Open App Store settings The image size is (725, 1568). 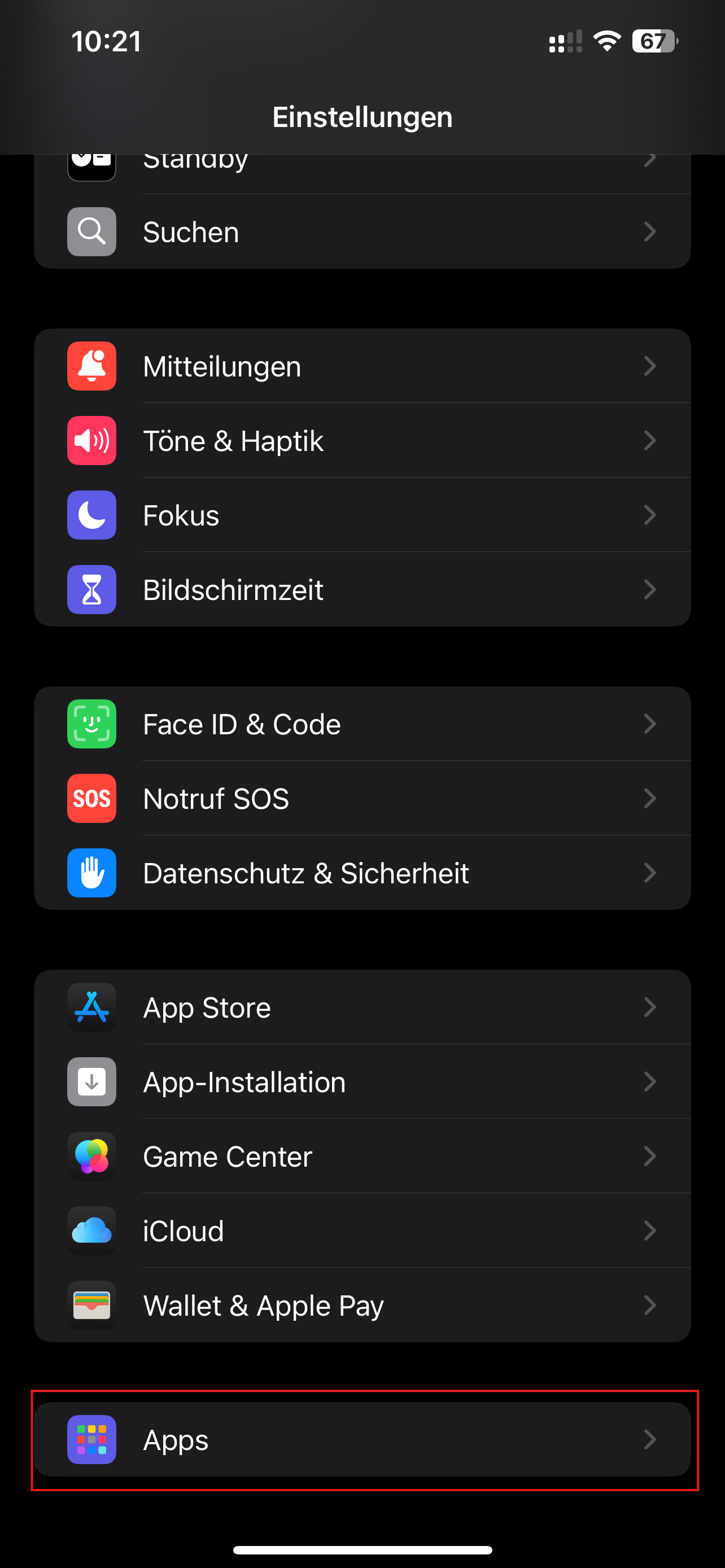(x=362, y=1007)
